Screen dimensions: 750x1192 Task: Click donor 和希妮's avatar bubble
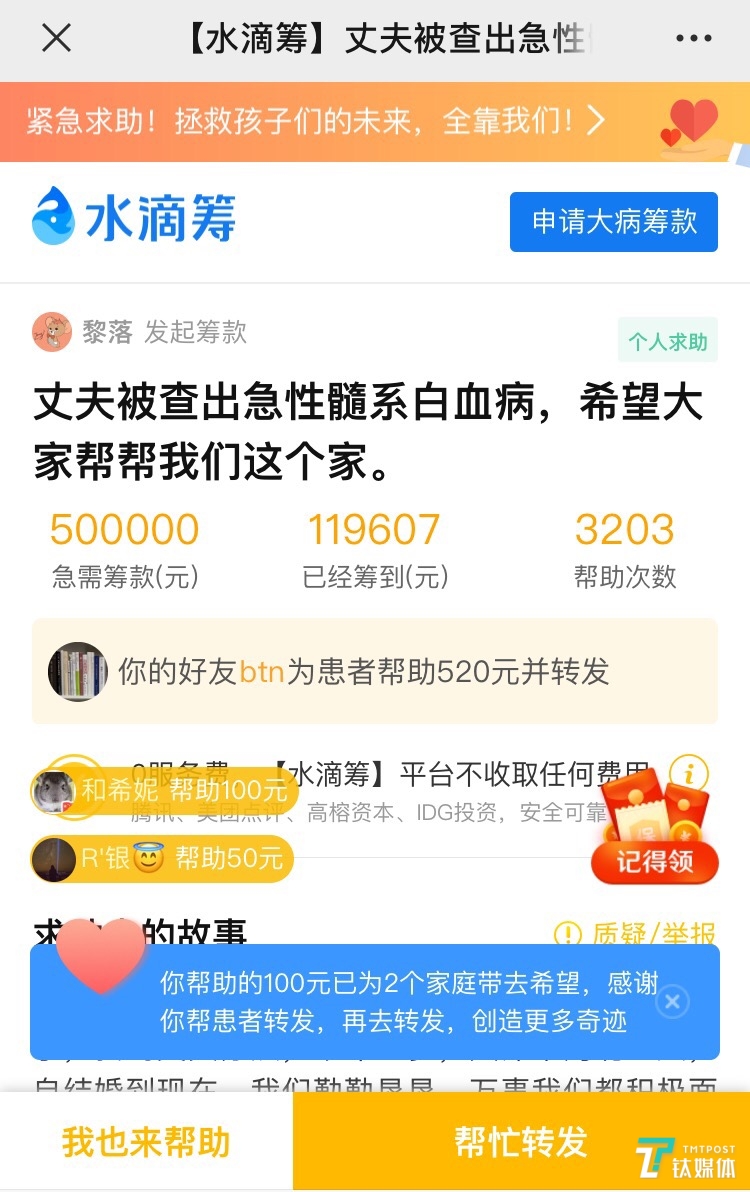[x=58, y=790]
